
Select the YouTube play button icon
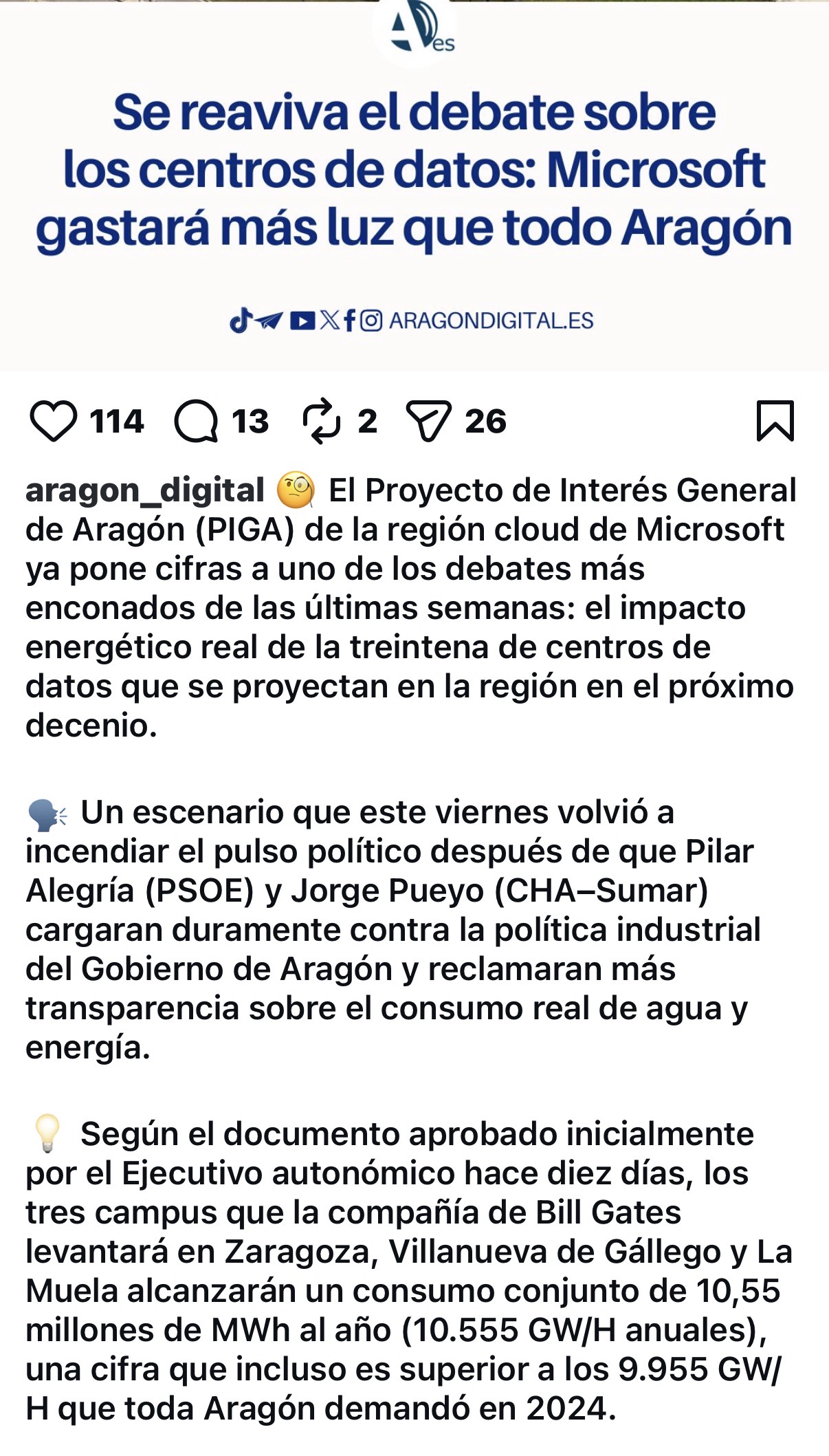click(301, 320)
